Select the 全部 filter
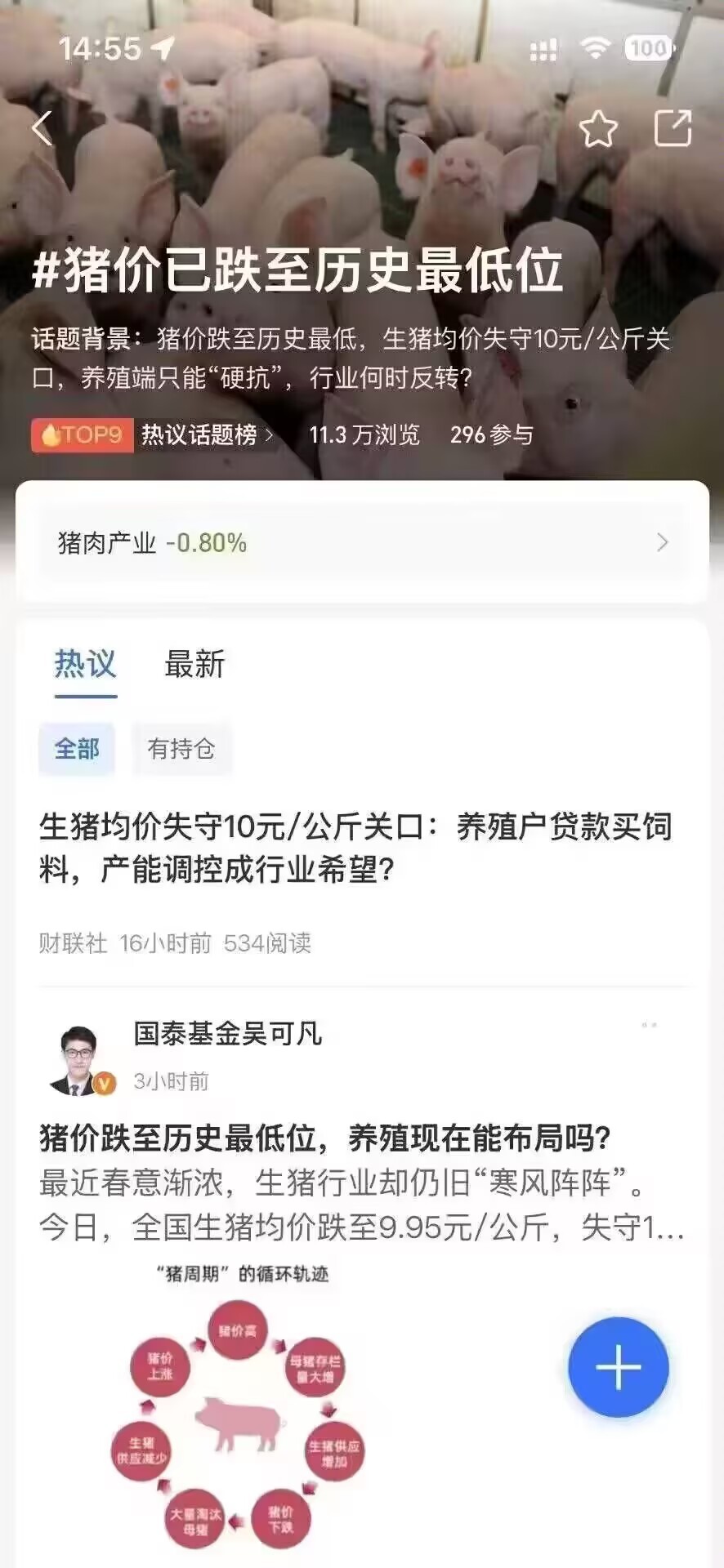The width and height of the screenshot is (724, 1568). pos(76,748)
